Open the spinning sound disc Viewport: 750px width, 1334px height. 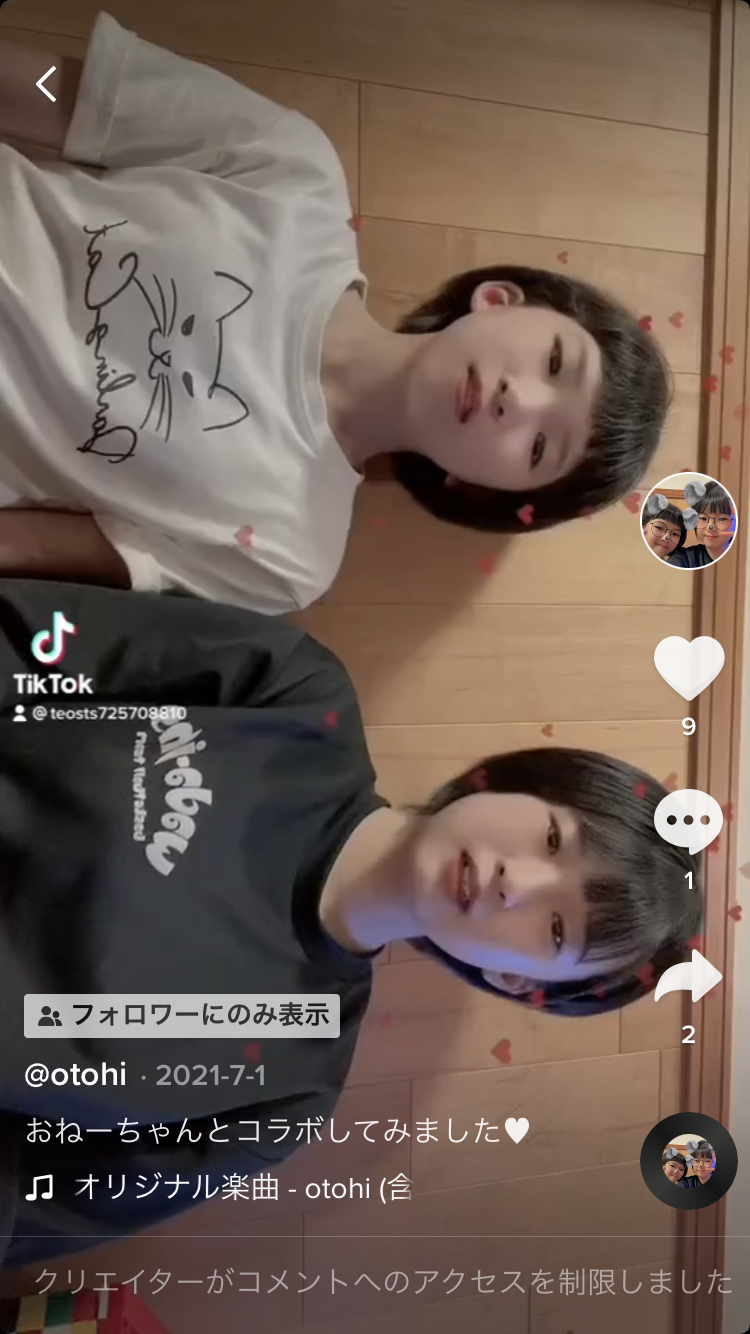click(x=688, y=1160)
